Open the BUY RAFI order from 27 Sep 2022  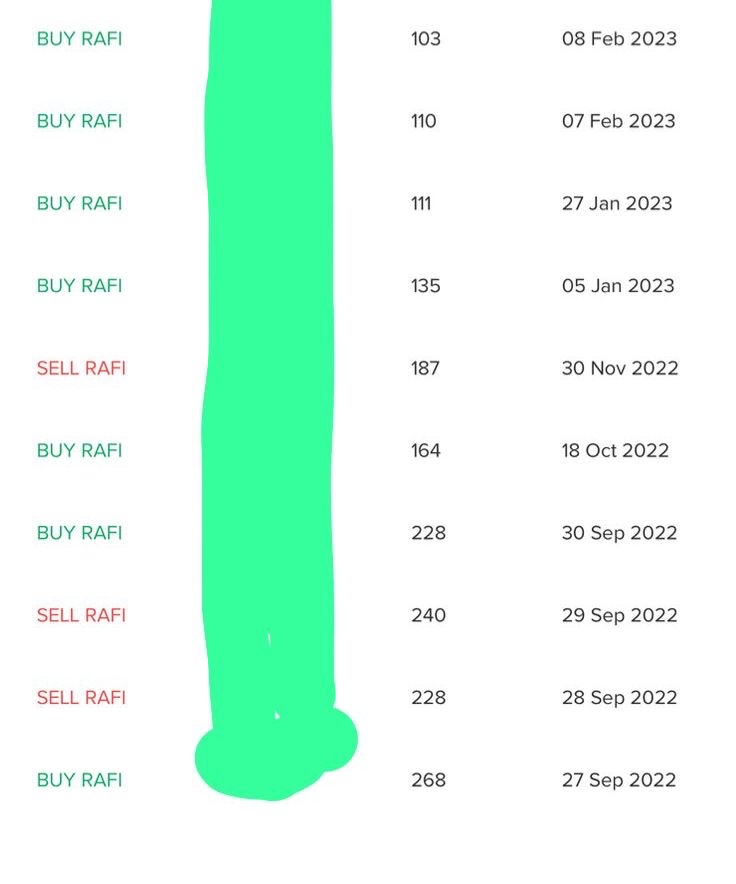[80, 780]
